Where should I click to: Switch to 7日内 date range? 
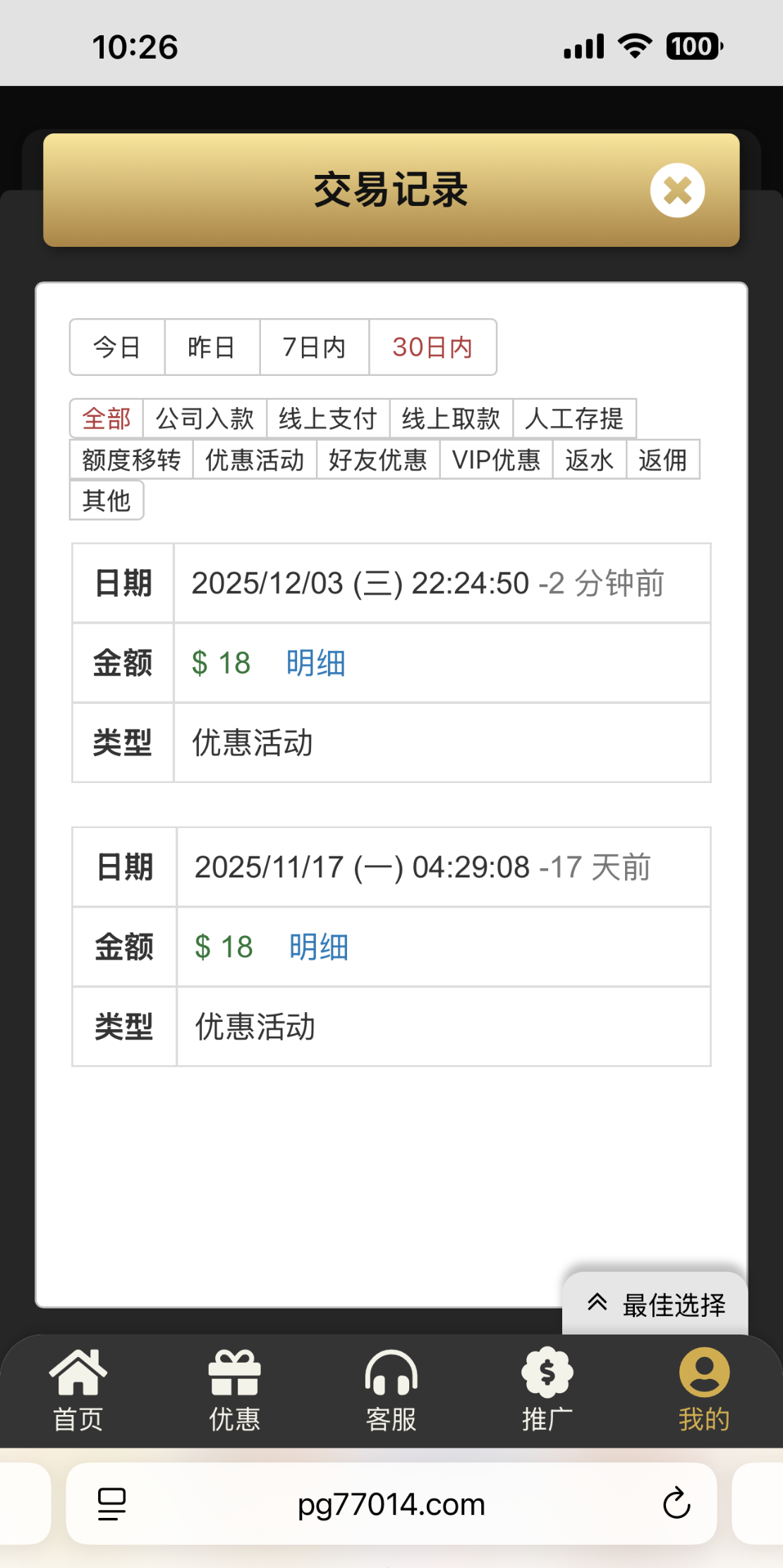[x=314, y=347]
